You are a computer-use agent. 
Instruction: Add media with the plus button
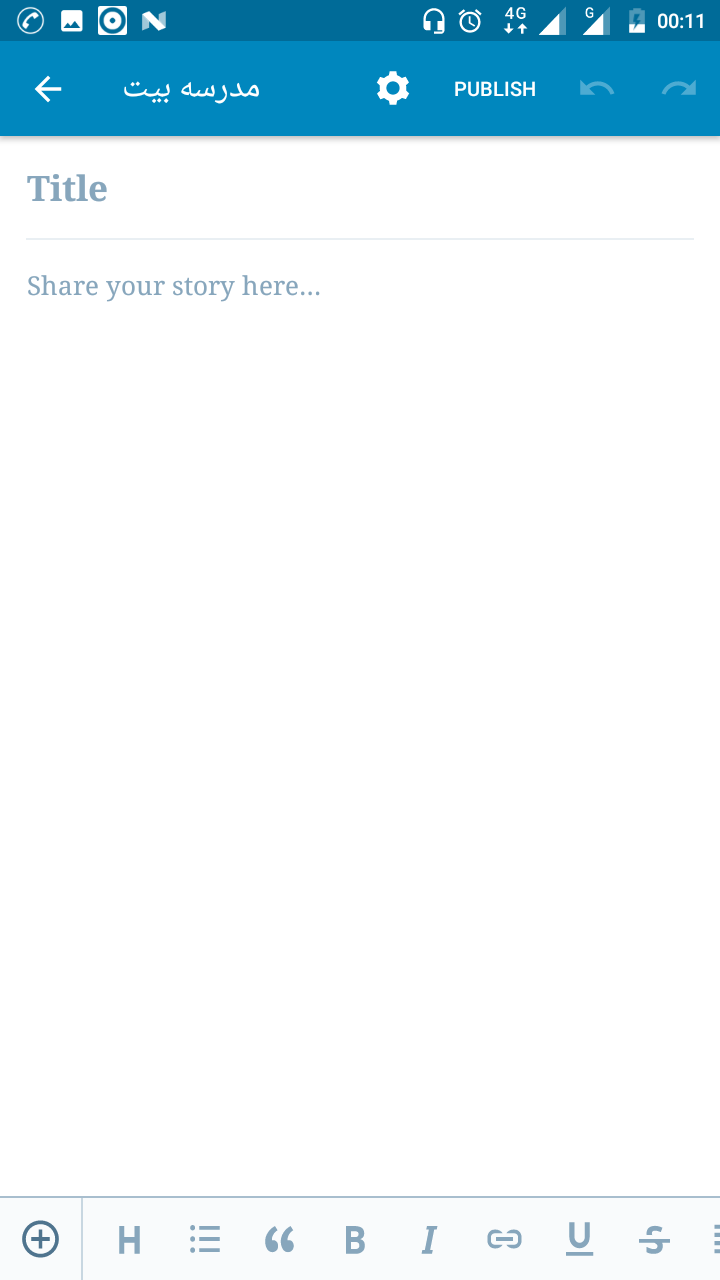point(41,1240)
